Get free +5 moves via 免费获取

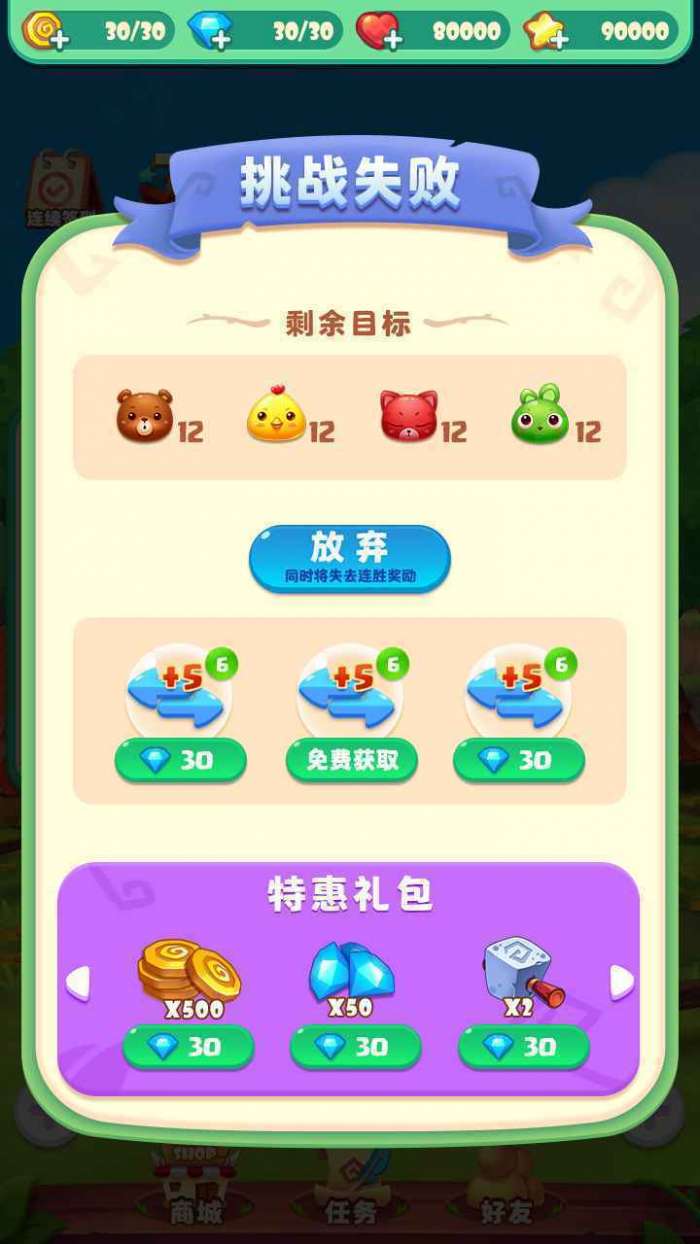pyautogui.click(x=351, y=761)
